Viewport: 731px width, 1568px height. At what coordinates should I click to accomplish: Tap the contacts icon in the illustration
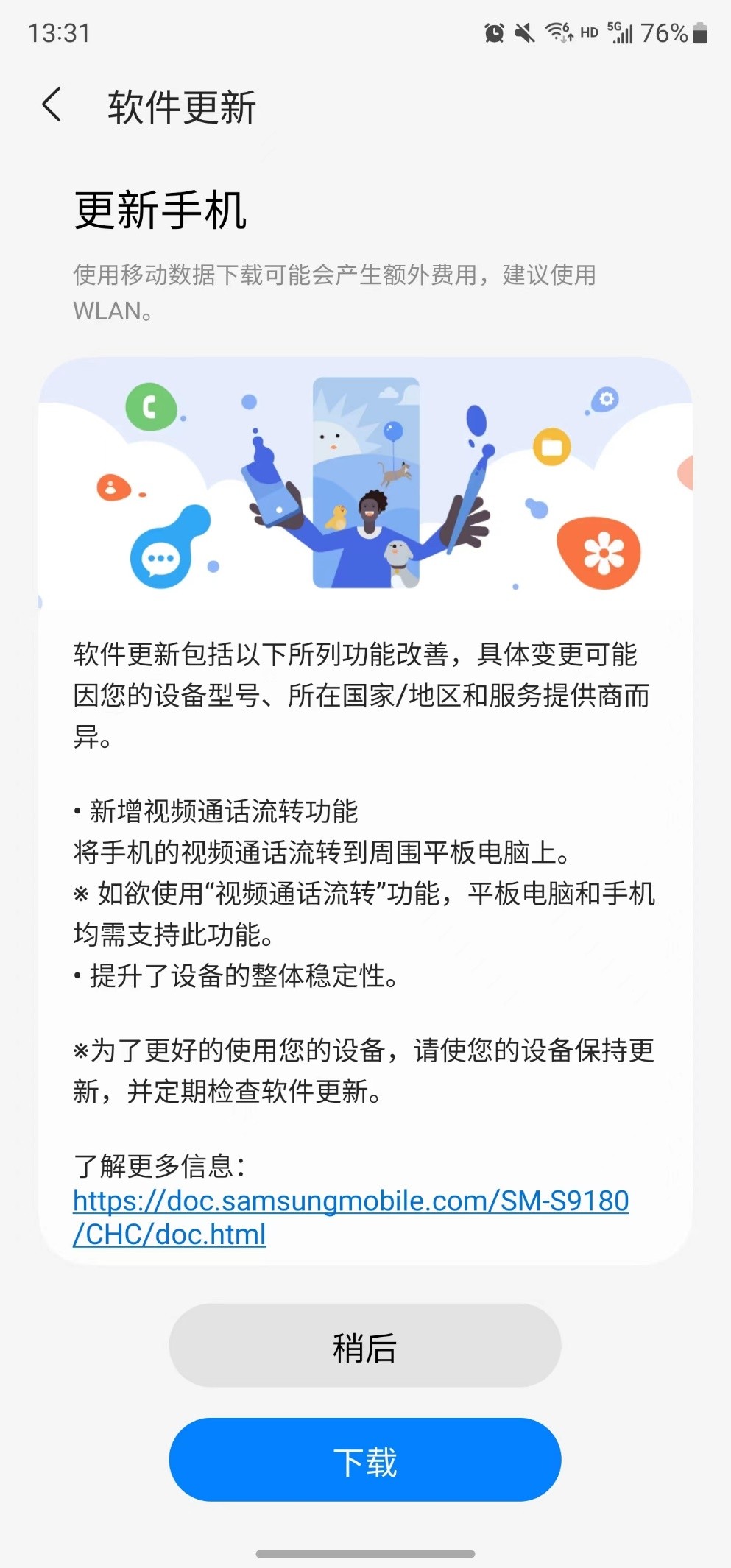coord(112,486)
